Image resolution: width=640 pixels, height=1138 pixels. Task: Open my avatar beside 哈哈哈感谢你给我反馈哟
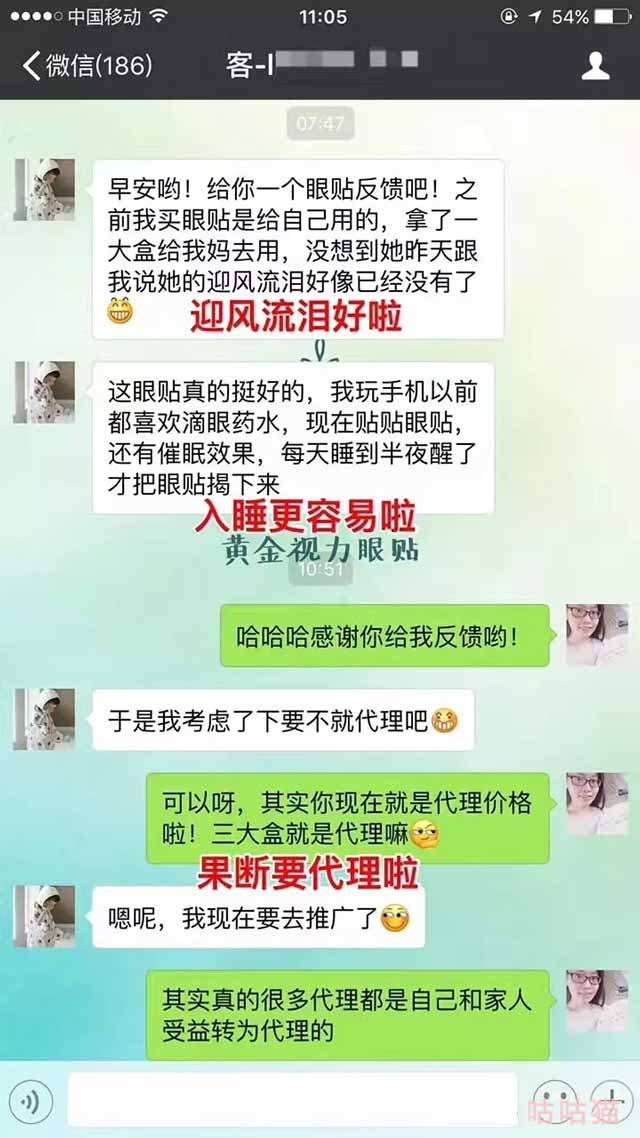pyautogui.click(x=597, y=634)
